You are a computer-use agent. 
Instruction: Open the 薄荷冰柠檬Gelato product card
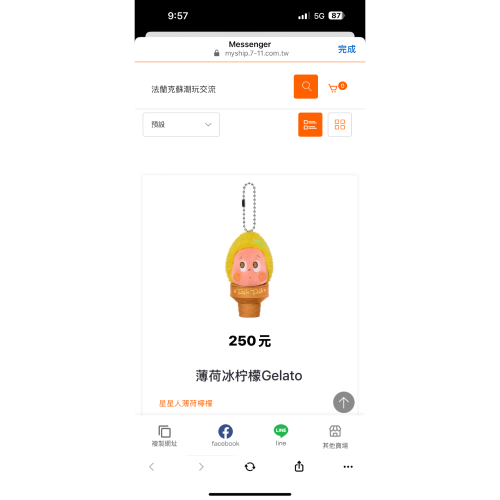[x=250, y=295]
